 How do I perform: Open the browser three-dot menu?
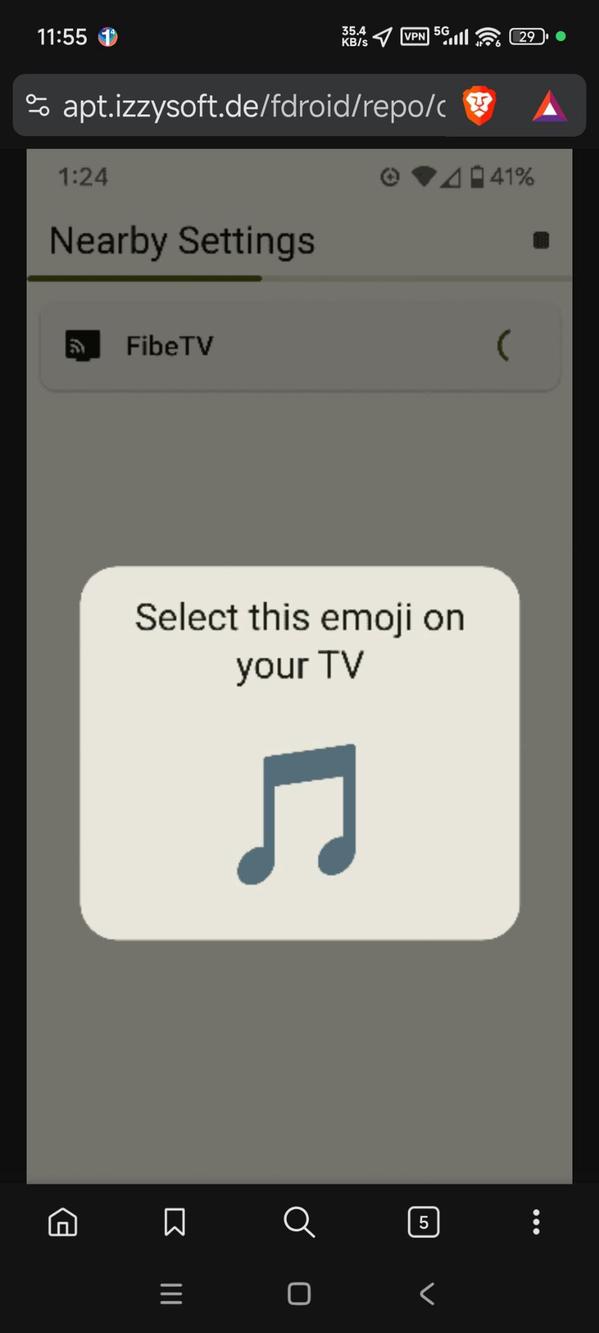point(536,1221)
